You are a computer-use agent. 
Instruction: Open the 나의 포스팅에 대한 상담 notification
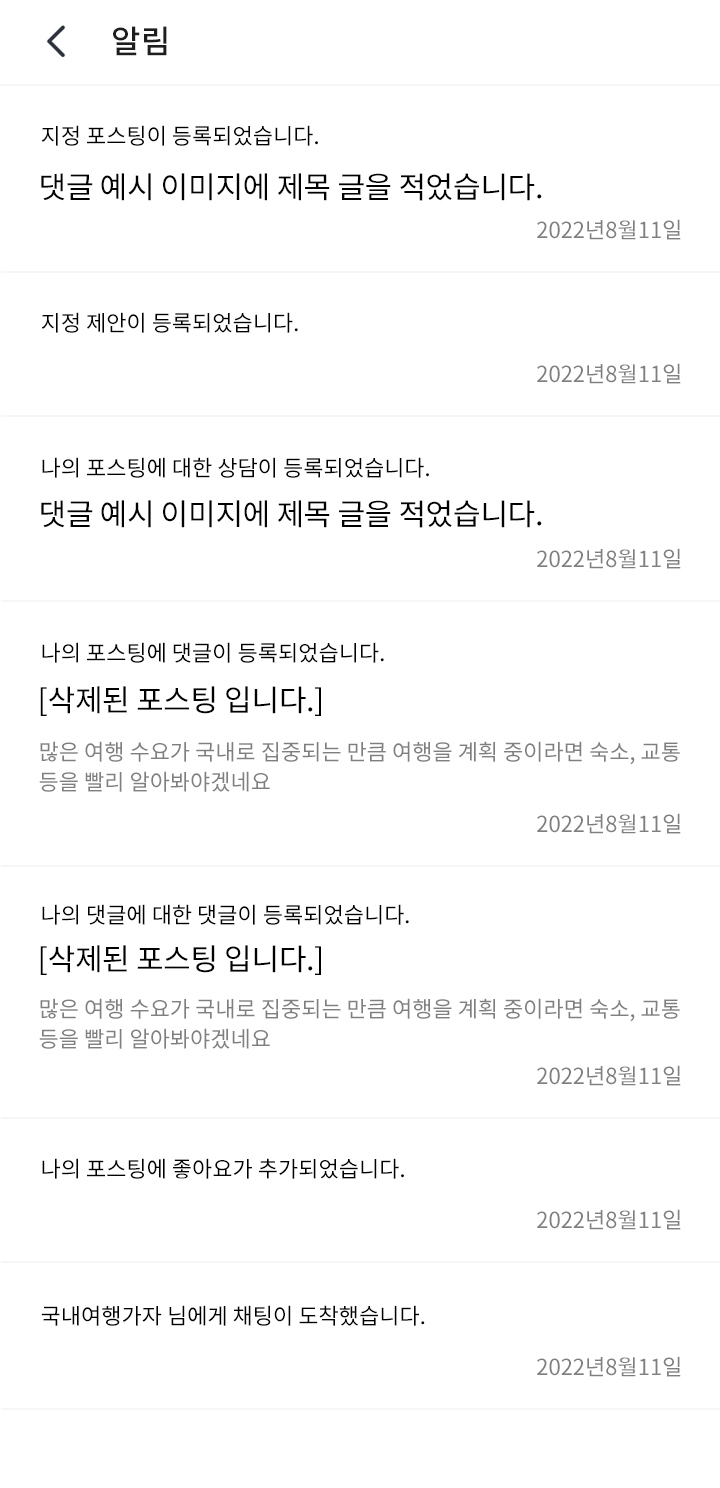coord(360,510)
